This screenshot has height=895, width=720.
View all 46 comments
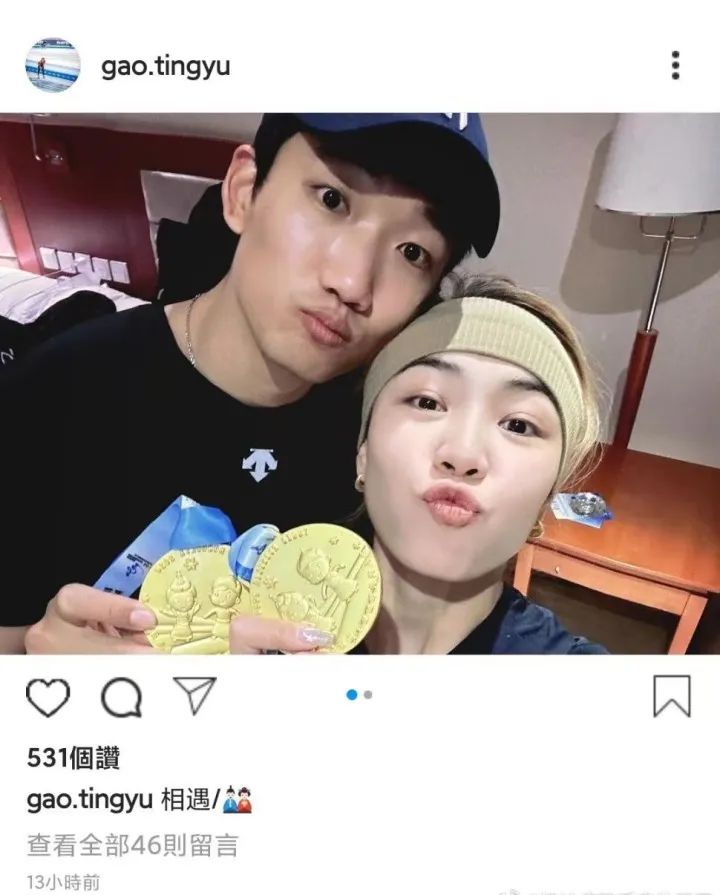(132, 845)
